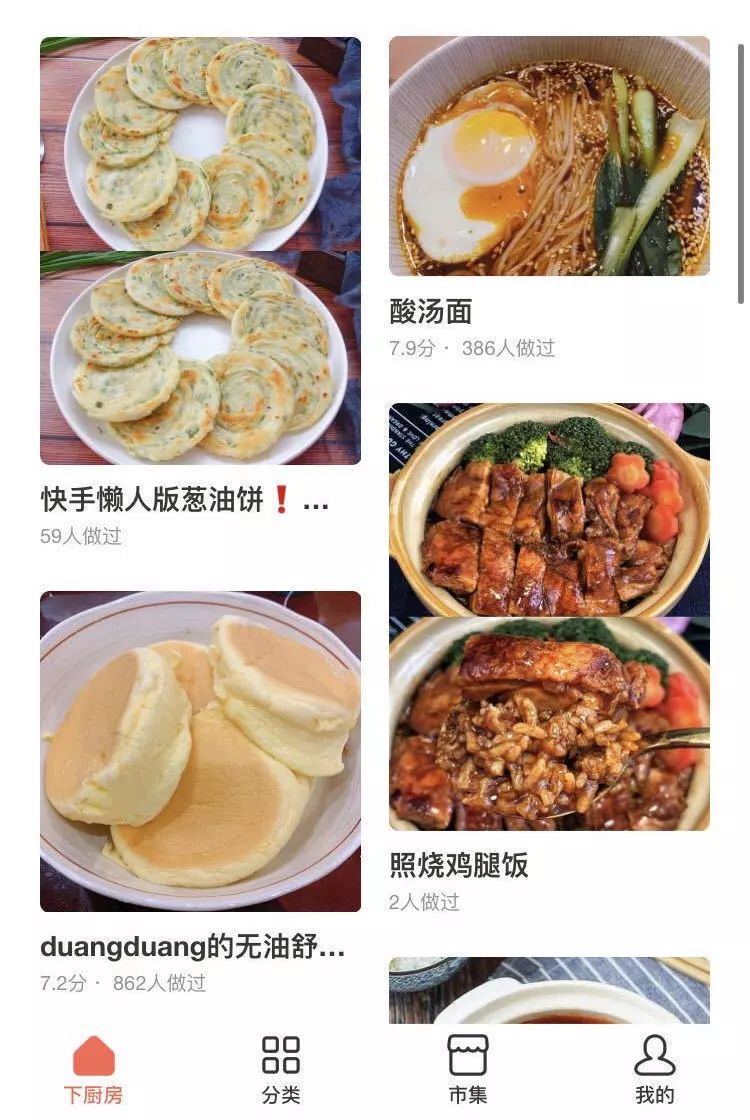Switch to the 我的 profile tab
This screenshot has height=1120, width=750.
[x=654, y=1069]
